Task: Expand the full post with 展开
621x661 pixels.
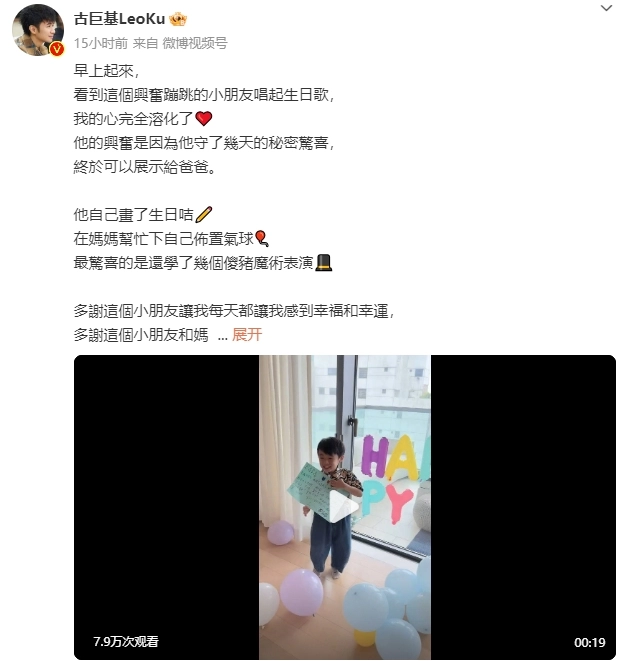Action: pyautogui.click(x=247, y=334)
